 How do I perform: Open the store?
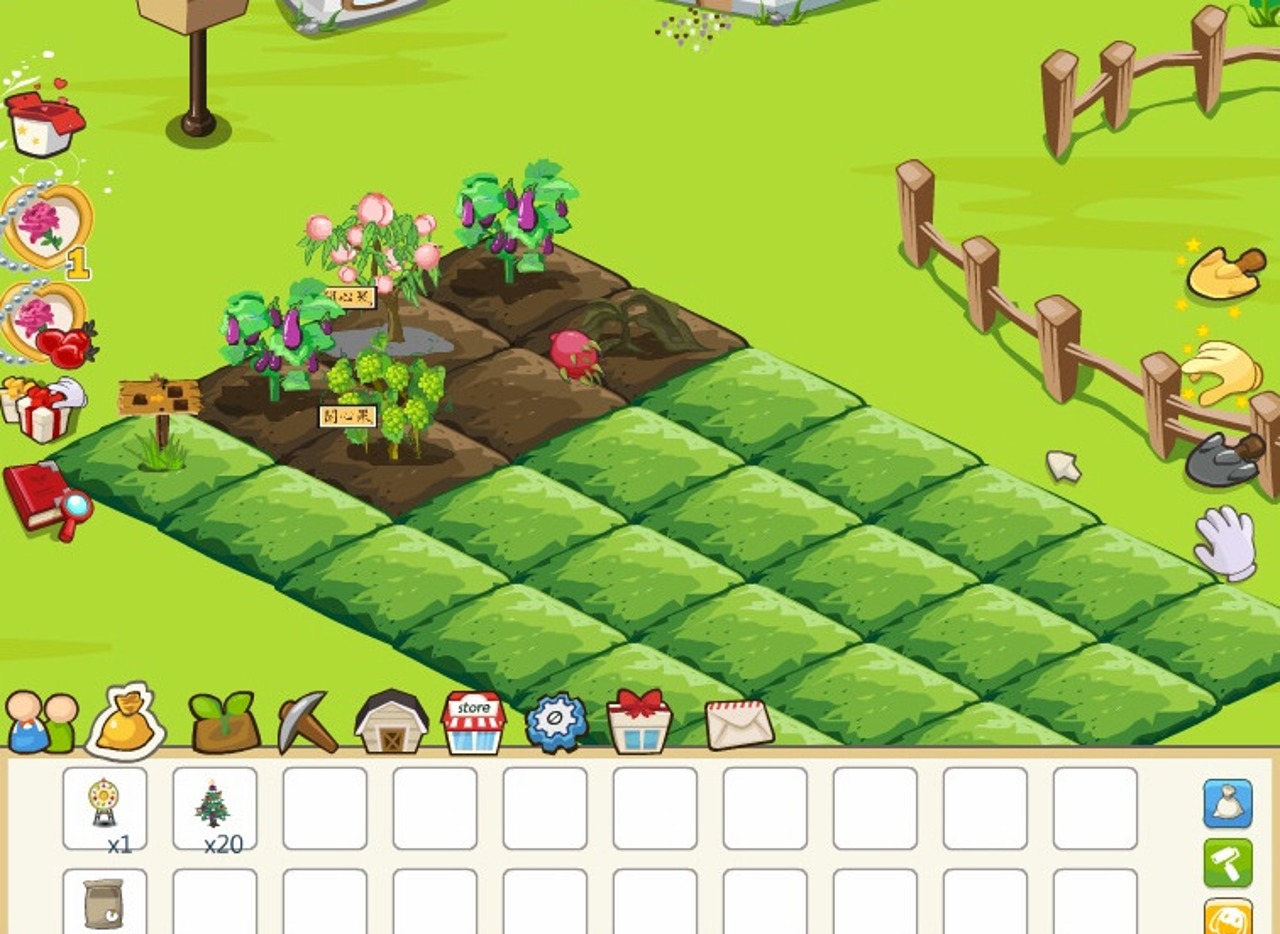pyautogui.click(x=473, y=722)
